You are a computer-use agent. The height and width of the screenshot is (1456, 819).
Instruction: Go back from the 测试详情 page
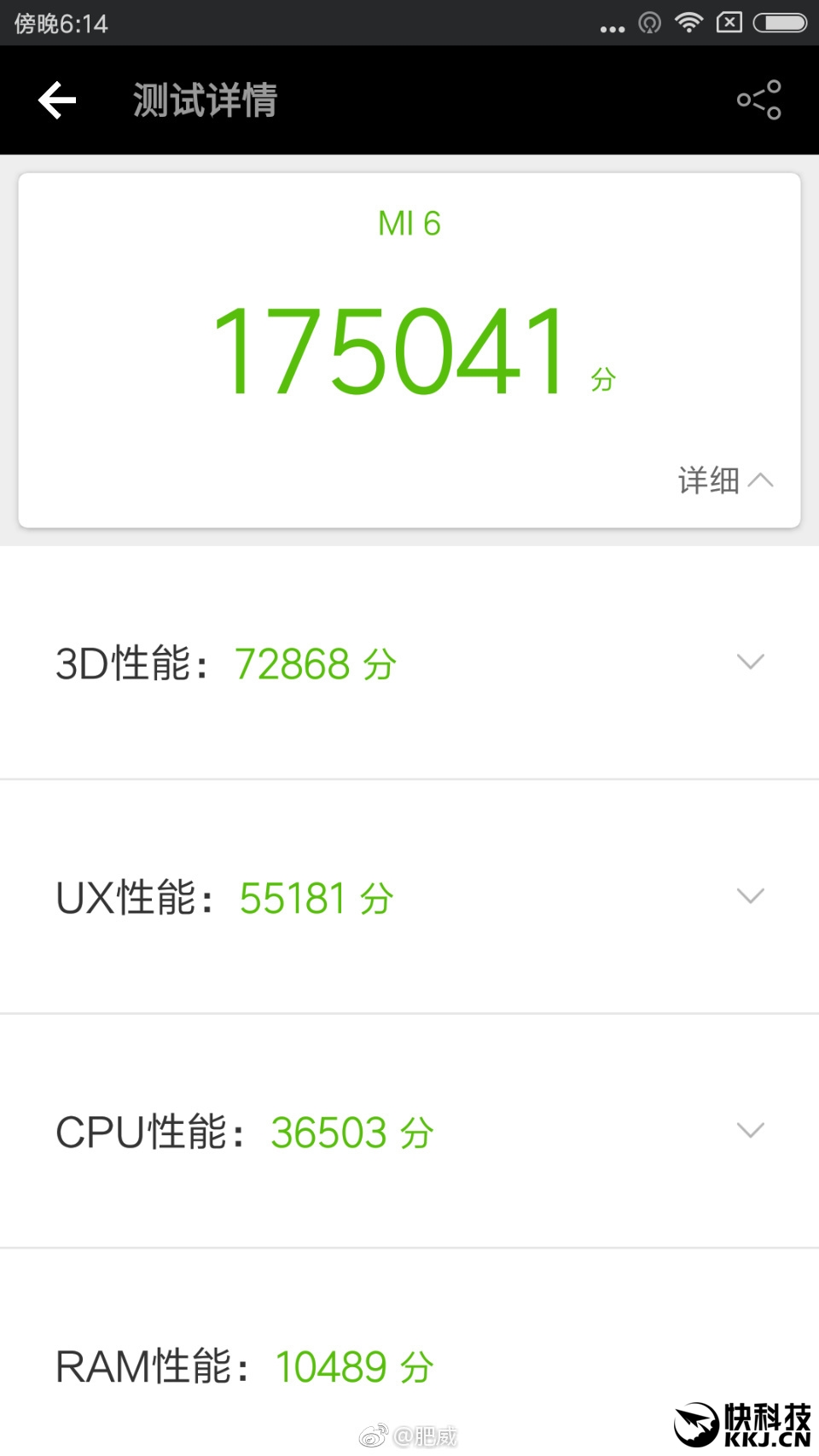tap(57, 100)
